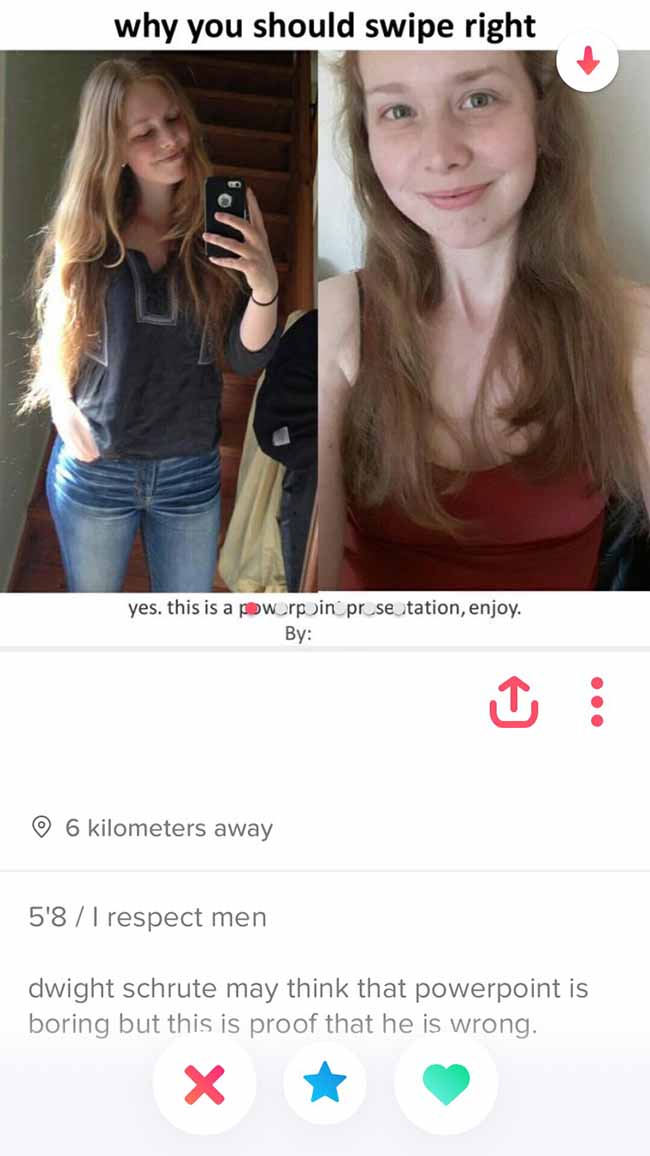Screen dimensions: 650x1156
Task: Open the three-dot overflow menu
Action: (597, 702)
